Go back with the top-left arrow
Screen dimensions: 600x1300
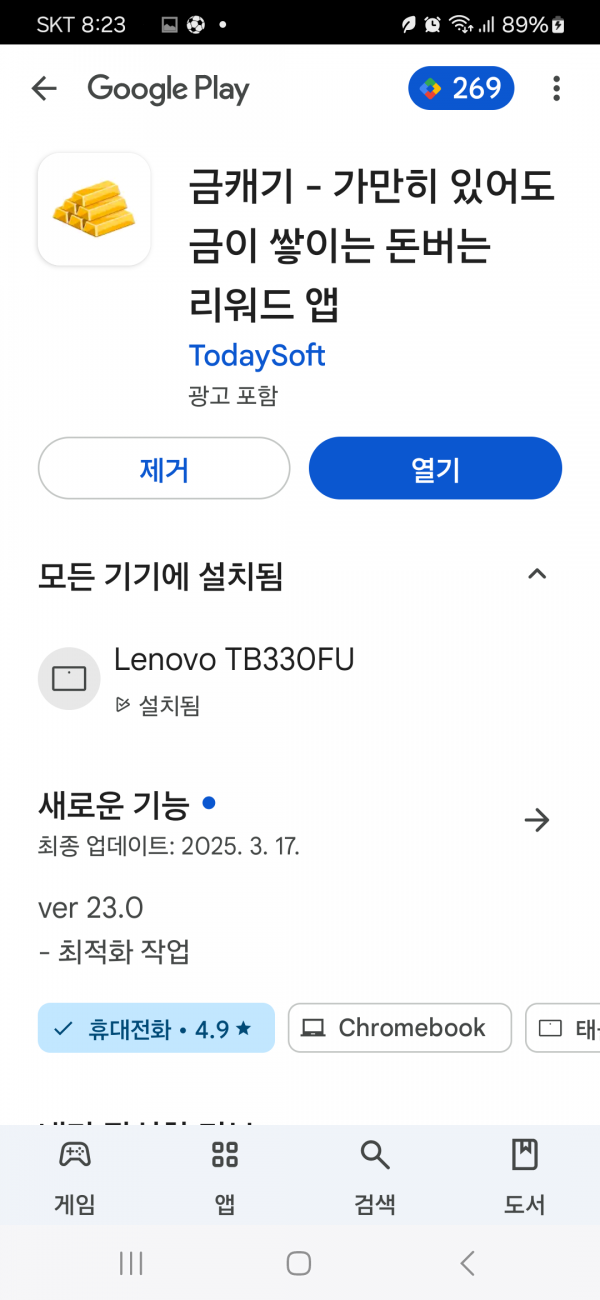pyautogui.click(x=44, y=89)
